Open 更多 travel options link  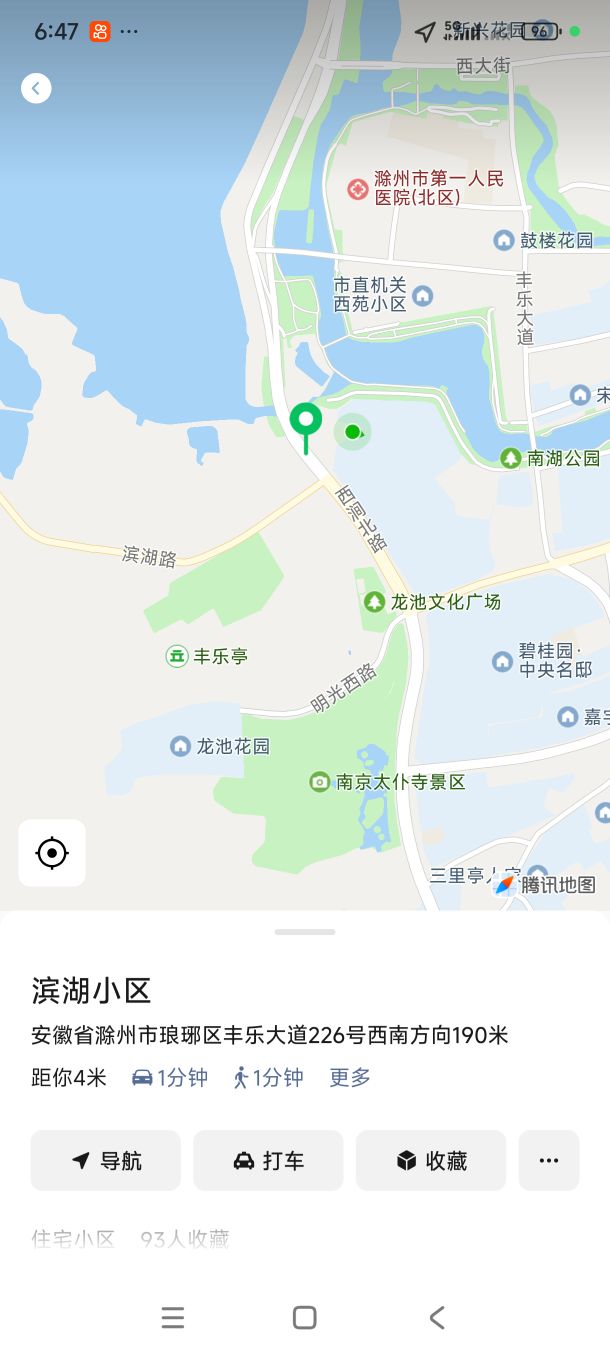(x=350, y=1077)
